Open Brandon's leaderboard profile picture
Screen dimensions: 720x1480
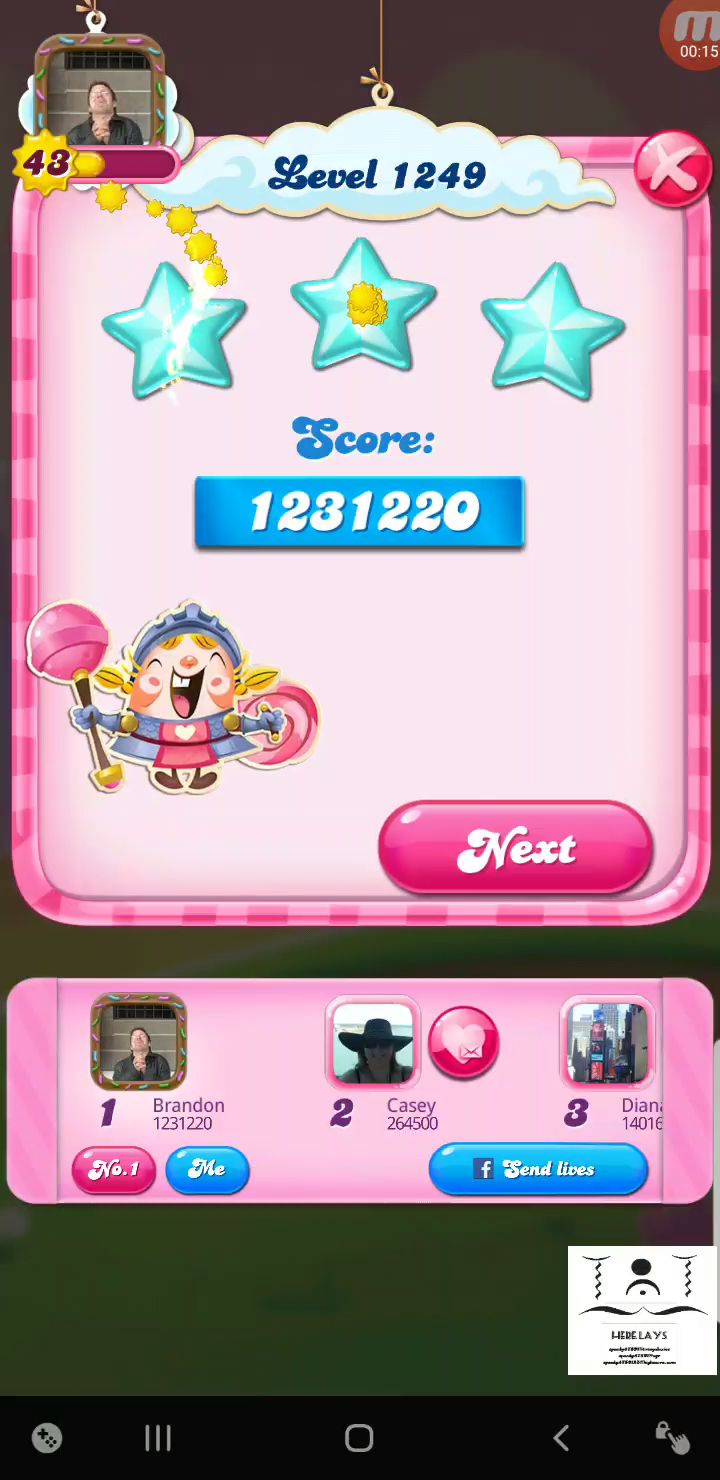(138, 1043)
